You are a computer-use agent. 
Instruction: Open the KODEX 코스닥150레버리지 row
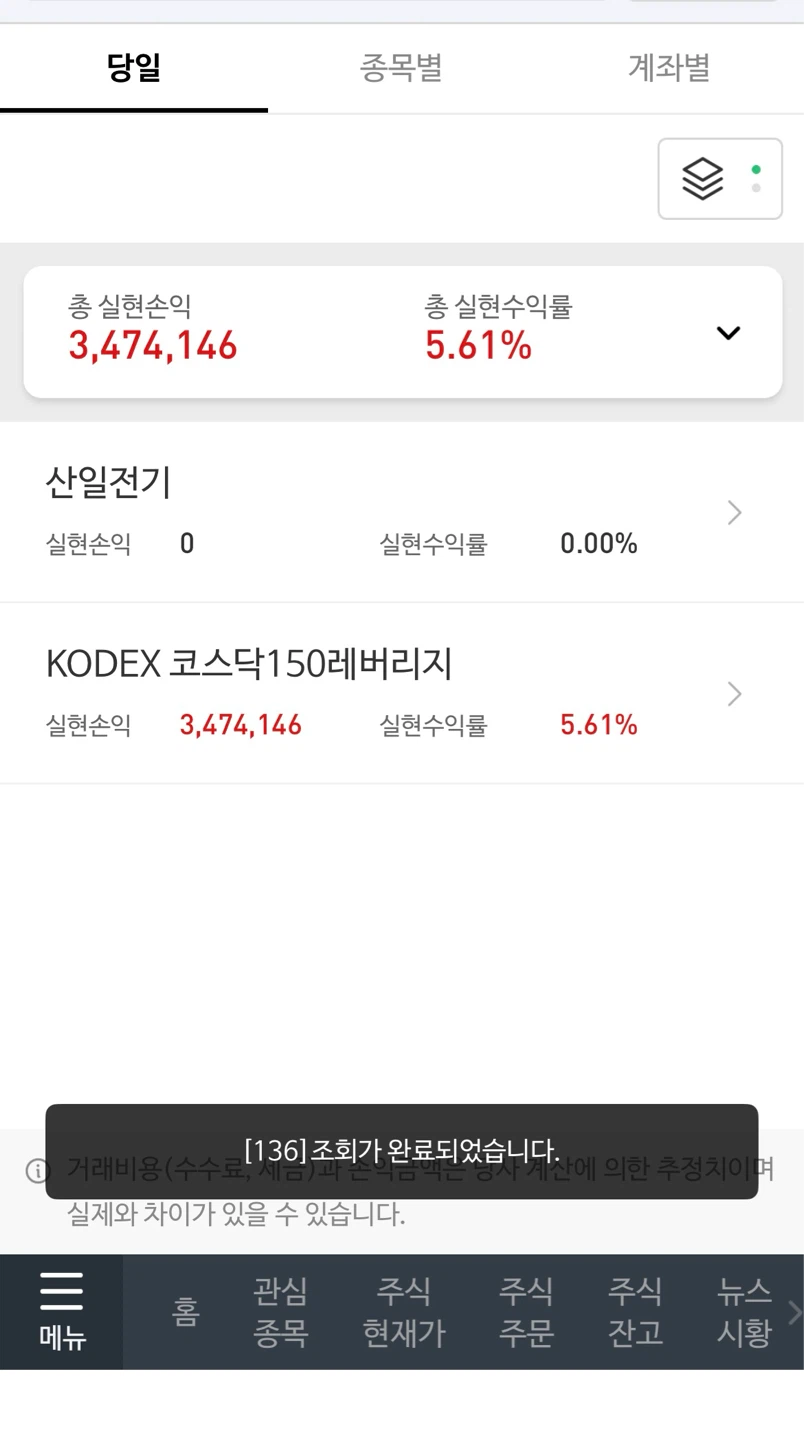[x=402, y=693]
